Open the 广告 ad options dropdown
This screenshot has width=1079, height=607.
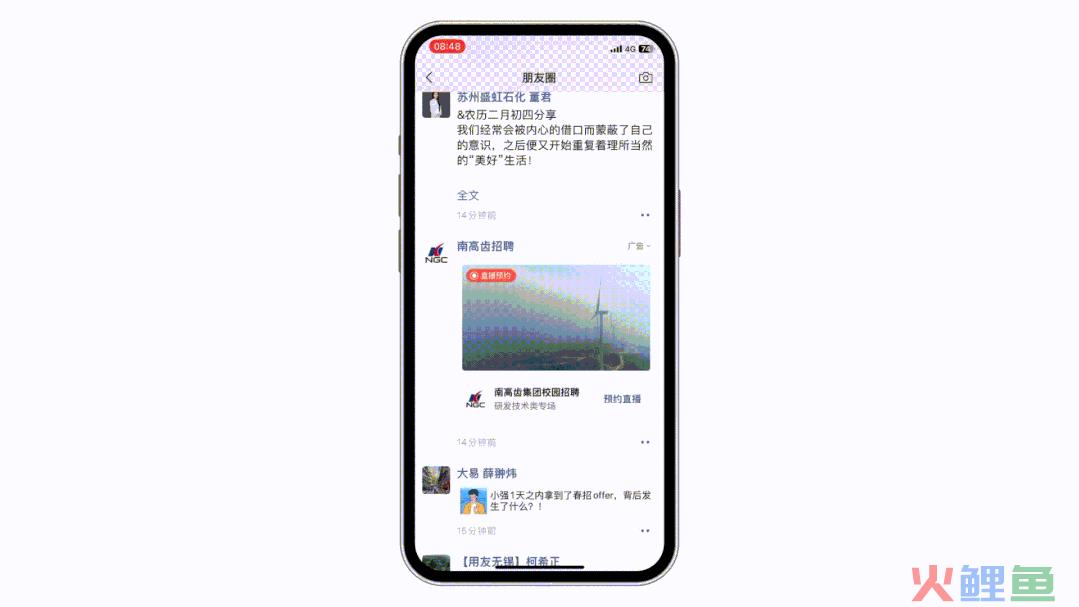click(638, 246)
